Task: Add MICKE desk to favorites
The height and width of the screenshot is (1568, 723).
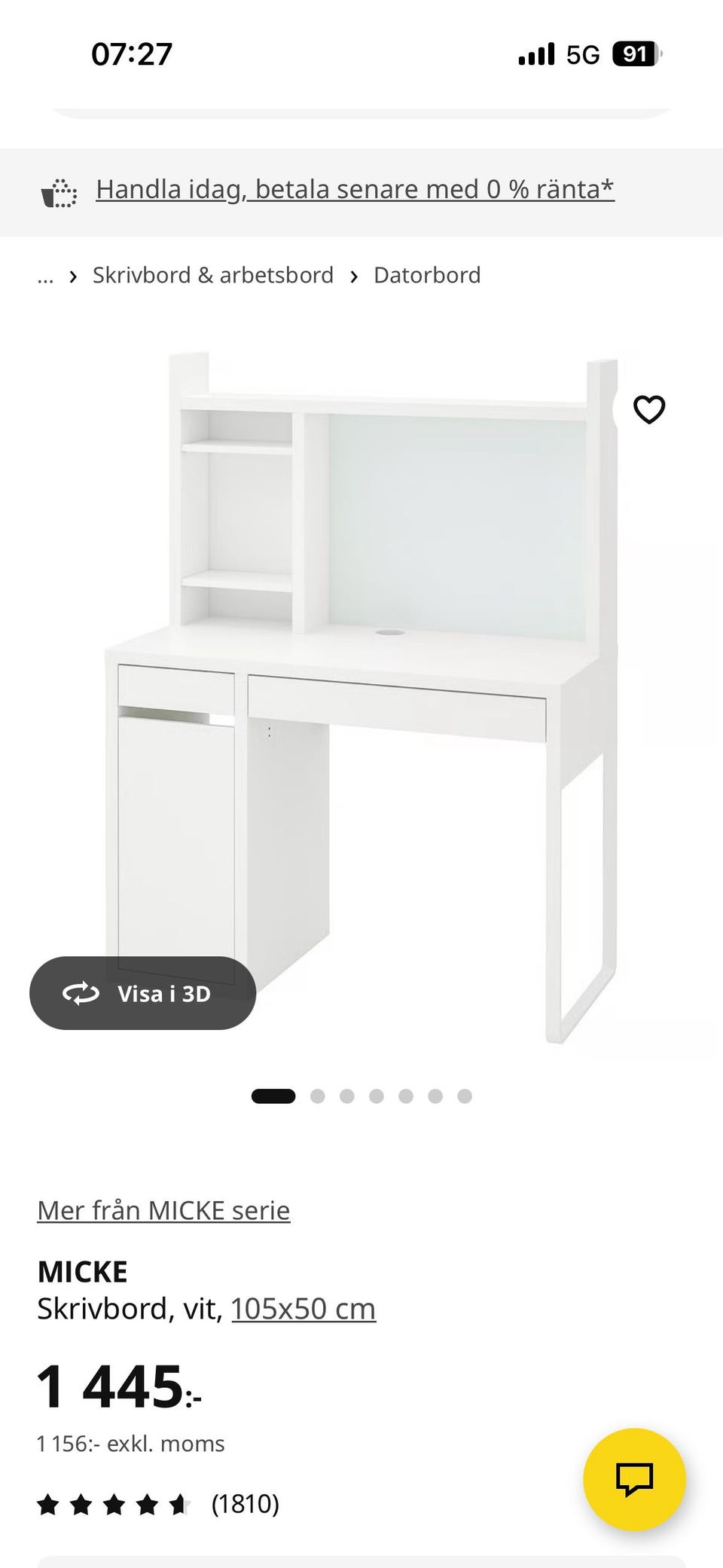Action: coord(648,410)
